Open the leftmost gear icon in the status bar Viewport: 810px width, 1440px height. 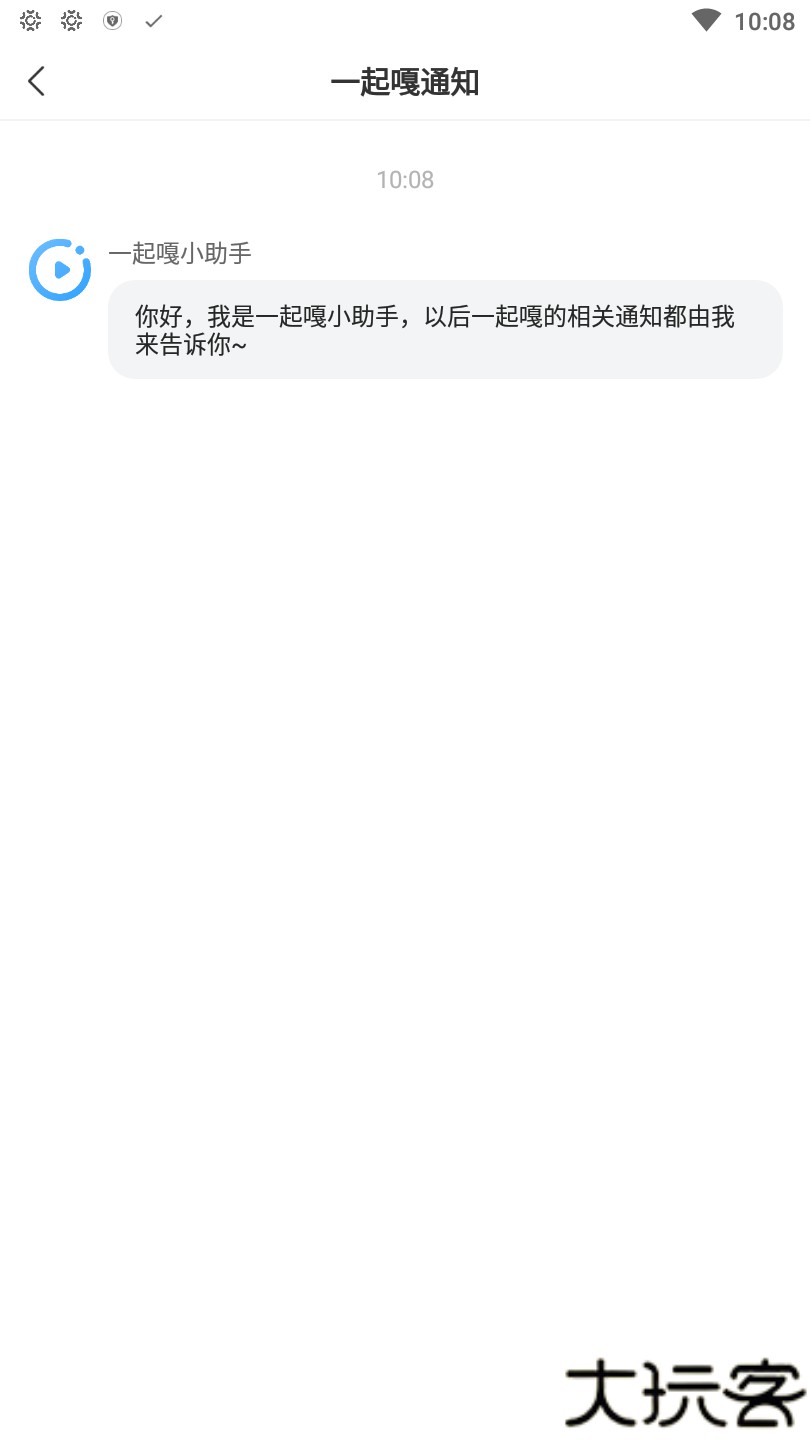[30, 20]
